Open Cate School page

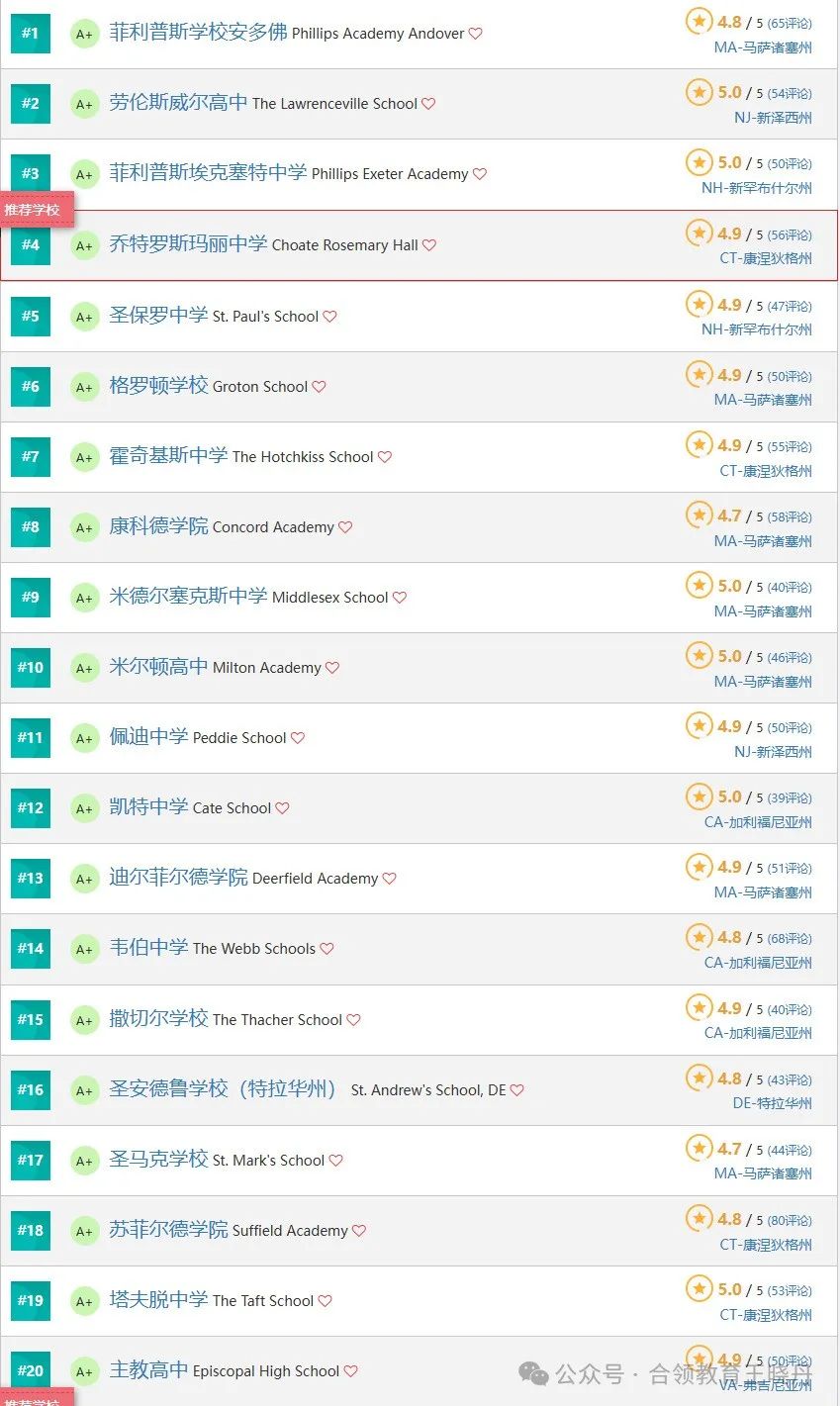[190, 807]
